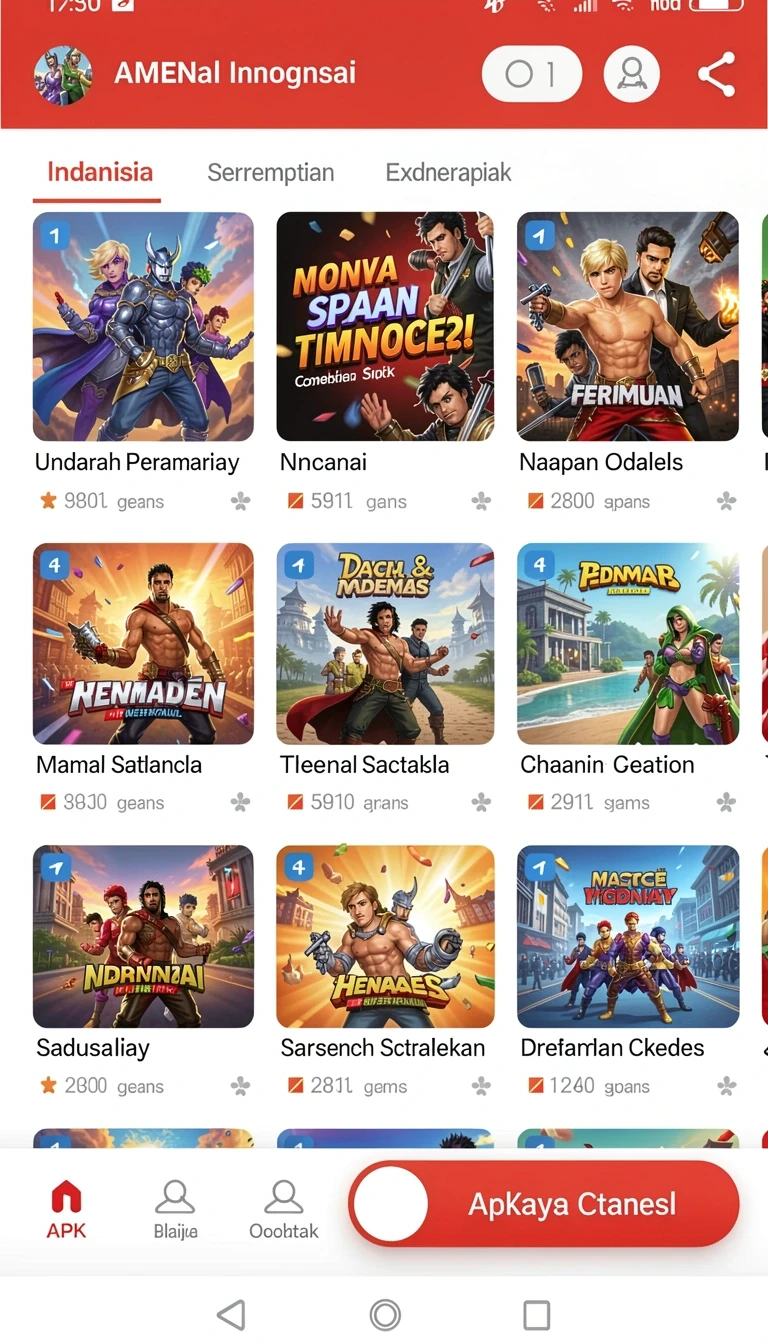This screenshot has height=1344, width=768.
Task: Open the Ooobtak bottom tab
Action: click(284, 1210)
